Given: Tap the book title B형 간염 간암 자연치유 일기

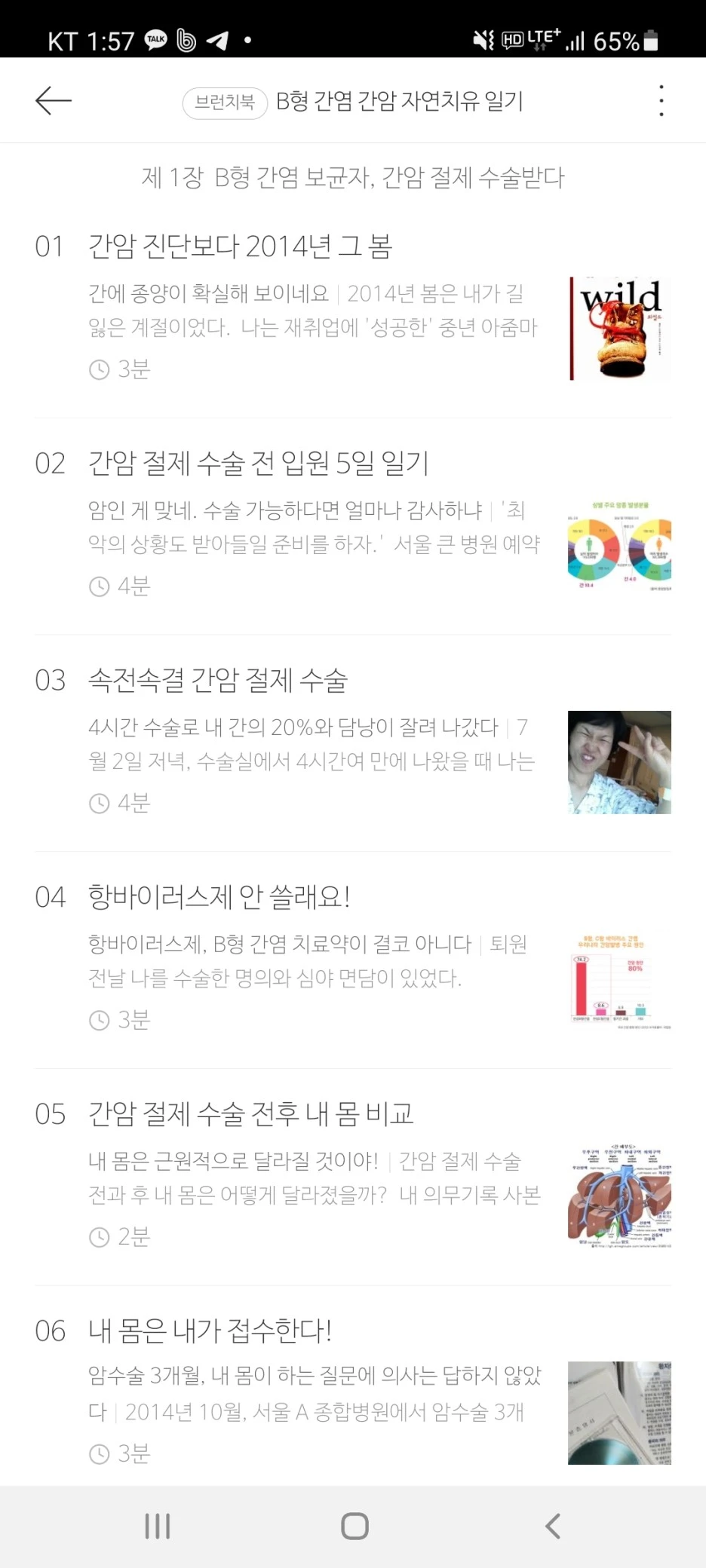Looking at the screenshot, I should coord(400,101).
